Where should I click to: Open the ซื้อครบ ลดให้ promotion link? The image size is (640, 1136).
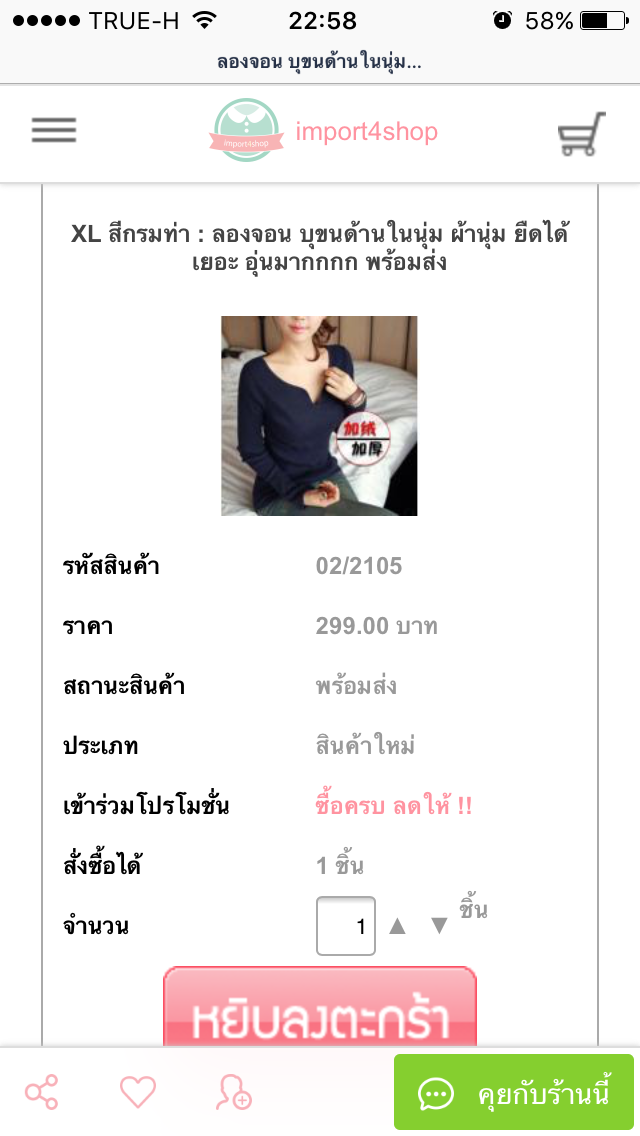(394, 805)
